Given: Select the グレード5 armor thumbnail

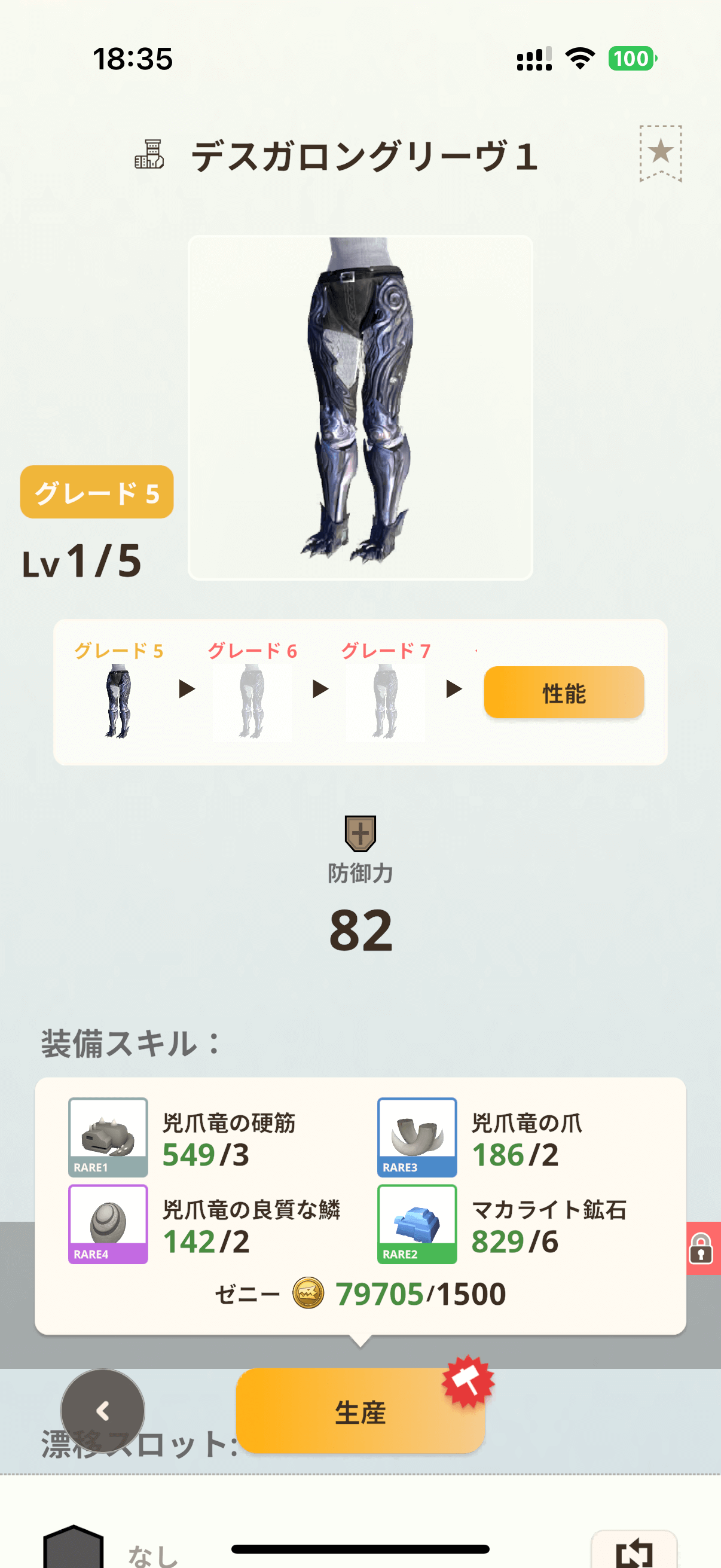Looking at the screenshot, I should (x=118, y=701).
